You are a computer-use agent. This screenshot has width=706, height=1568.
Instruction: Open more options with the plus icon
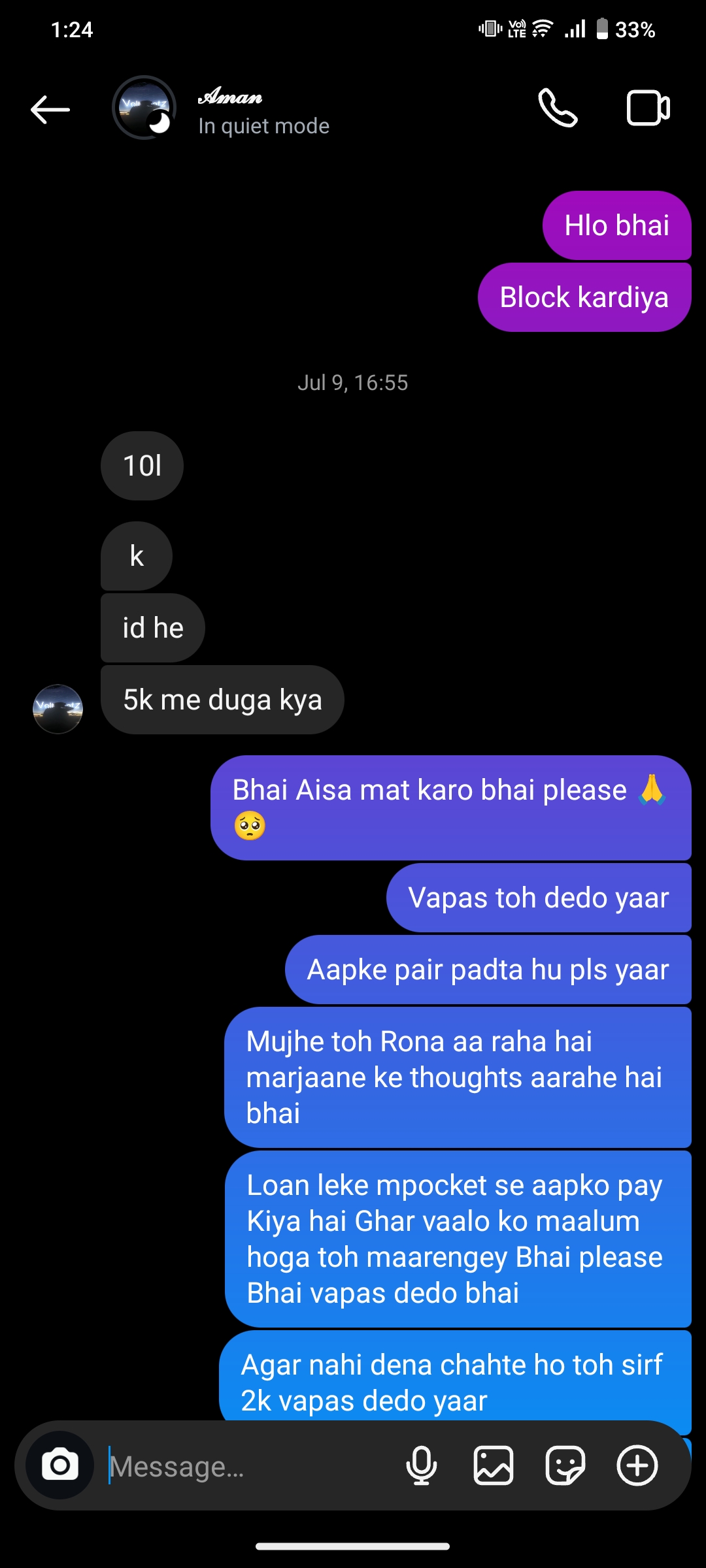pyautogui.click(x=637, y=1465)
